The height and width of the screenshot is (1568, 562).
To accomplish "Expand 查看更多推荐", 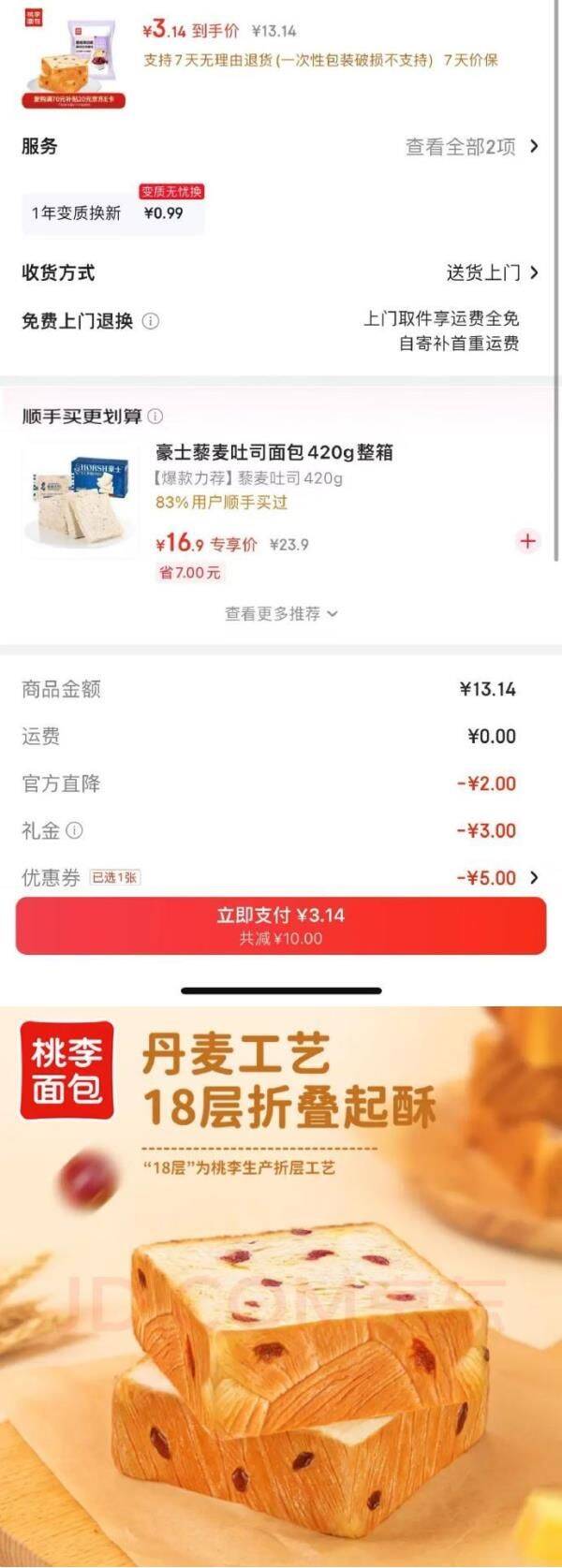I will point(281,614).
